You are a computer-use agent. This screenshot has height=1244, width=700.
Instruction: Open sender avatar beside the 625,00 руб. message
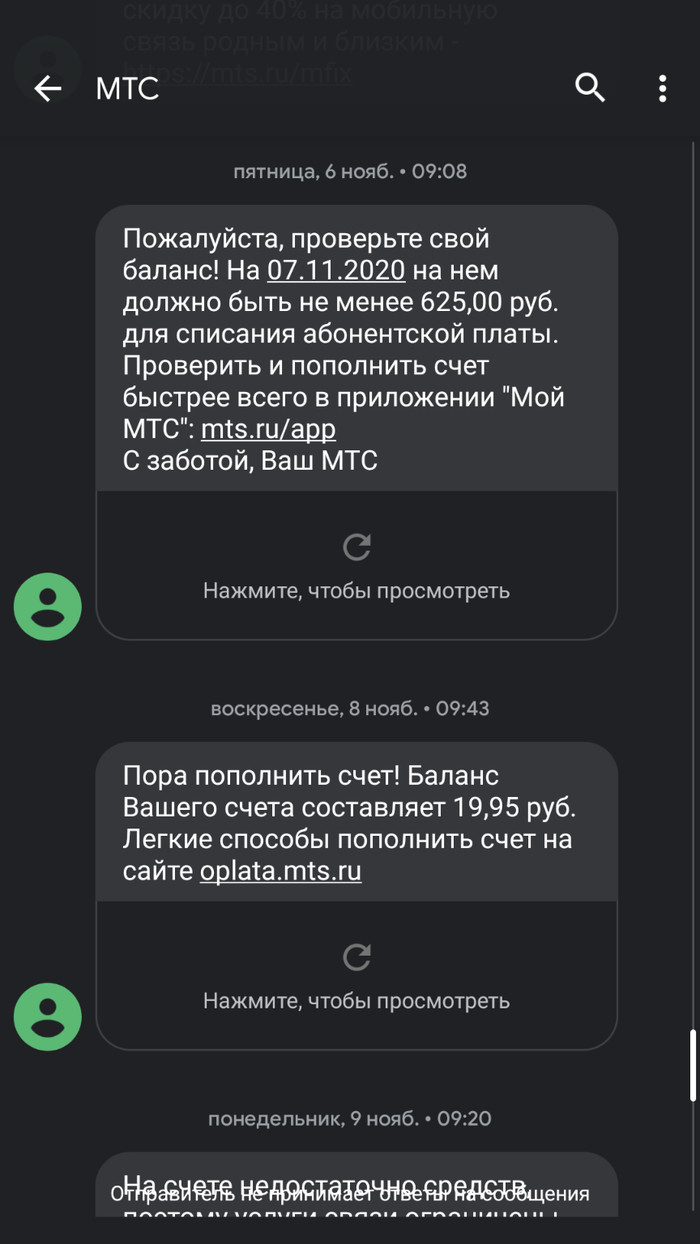click(47, 606)
